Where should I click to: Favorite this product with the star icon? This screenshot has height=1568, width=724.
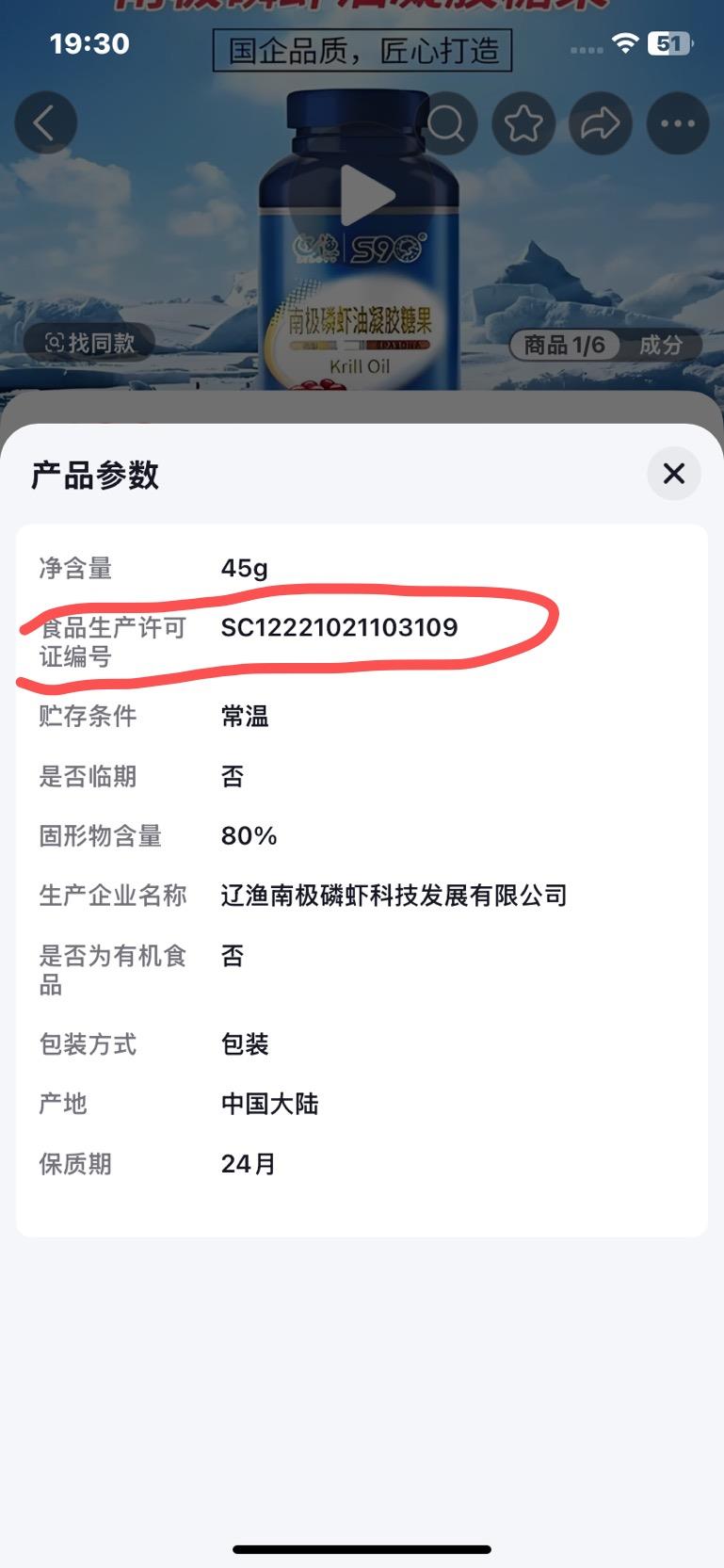pyautogui.click(x=523, y=123)
